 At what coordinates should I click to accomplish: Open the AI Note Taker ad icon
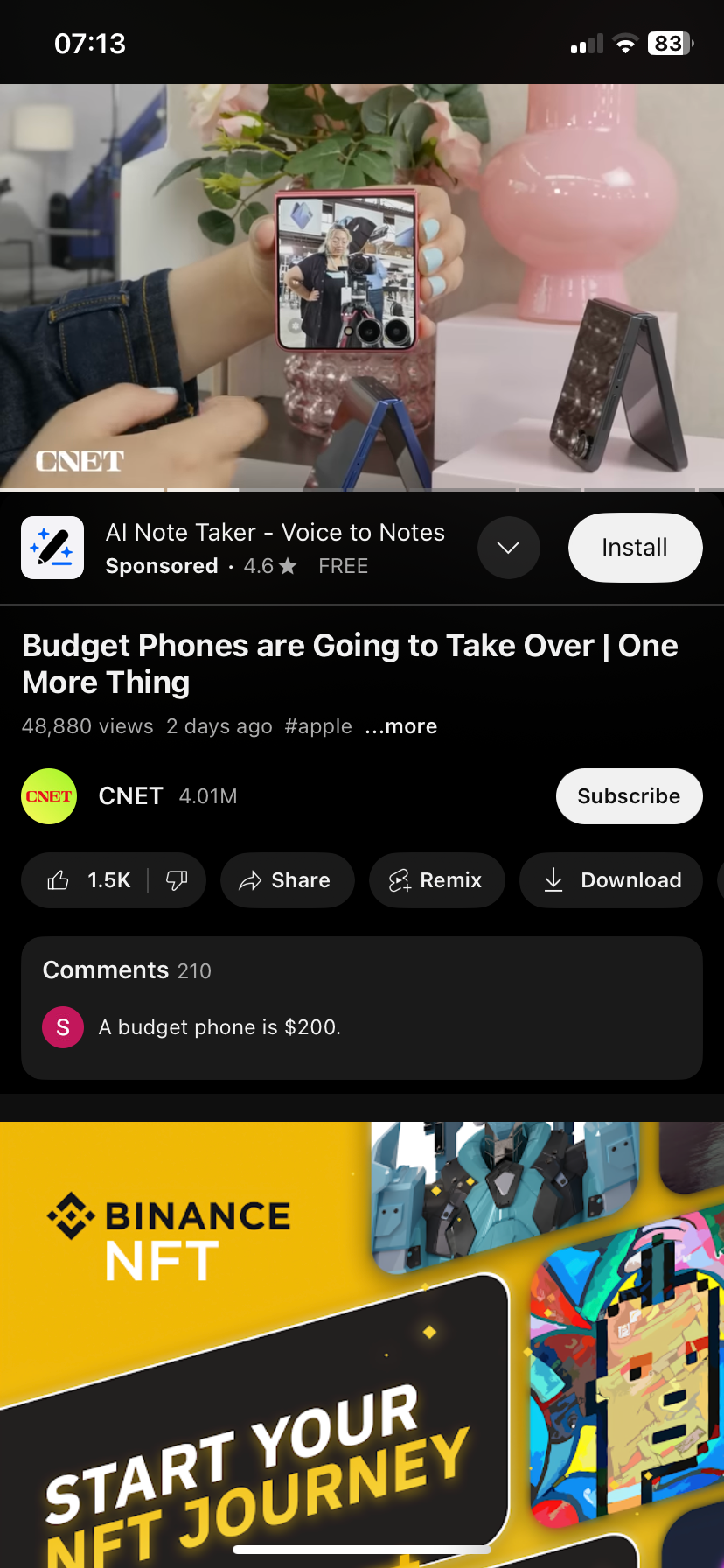(52, 548)
